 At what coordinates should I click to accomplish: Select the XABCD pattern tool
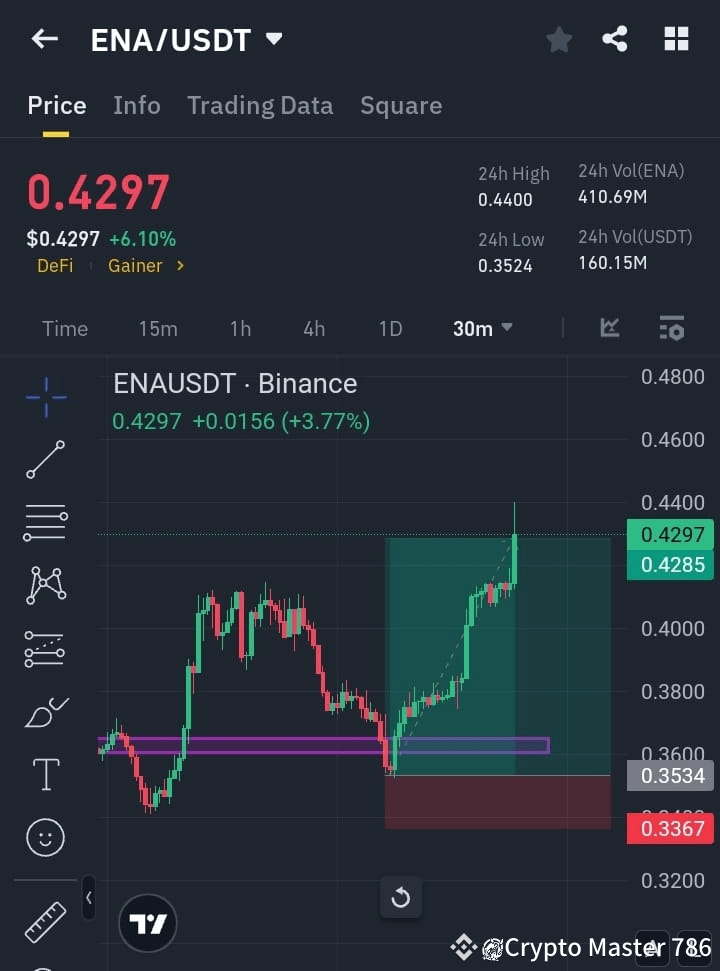pos(45,586)
